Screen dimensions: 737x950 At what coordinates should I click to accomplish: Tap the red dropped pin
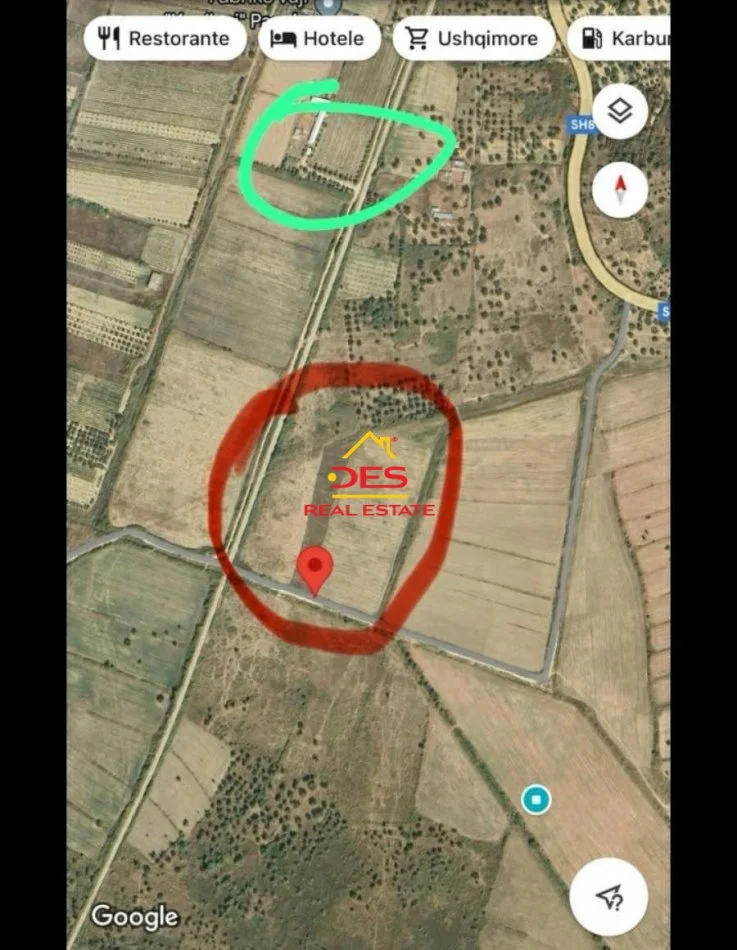[x=316, y=568]
